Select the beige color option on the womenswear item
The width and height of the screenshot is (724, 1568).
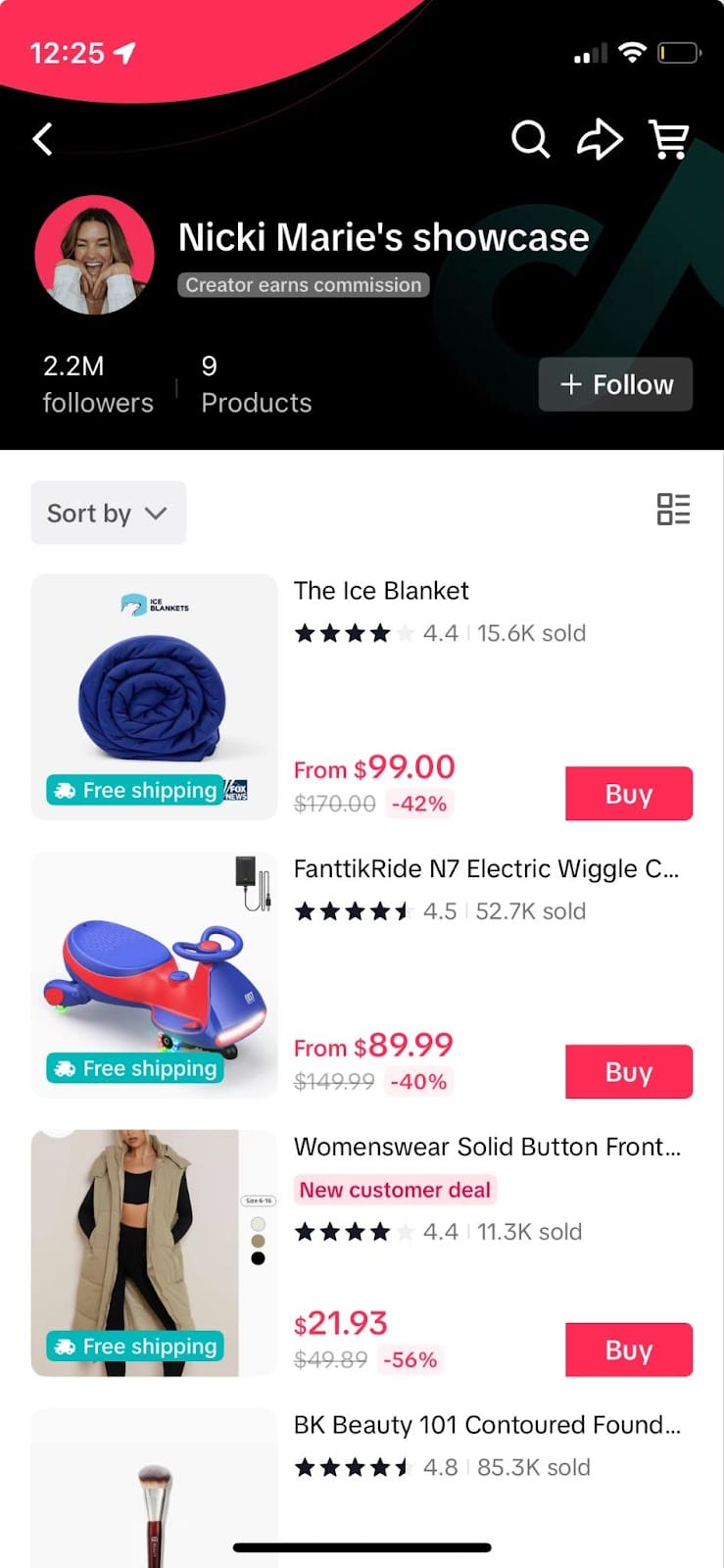258,1223
